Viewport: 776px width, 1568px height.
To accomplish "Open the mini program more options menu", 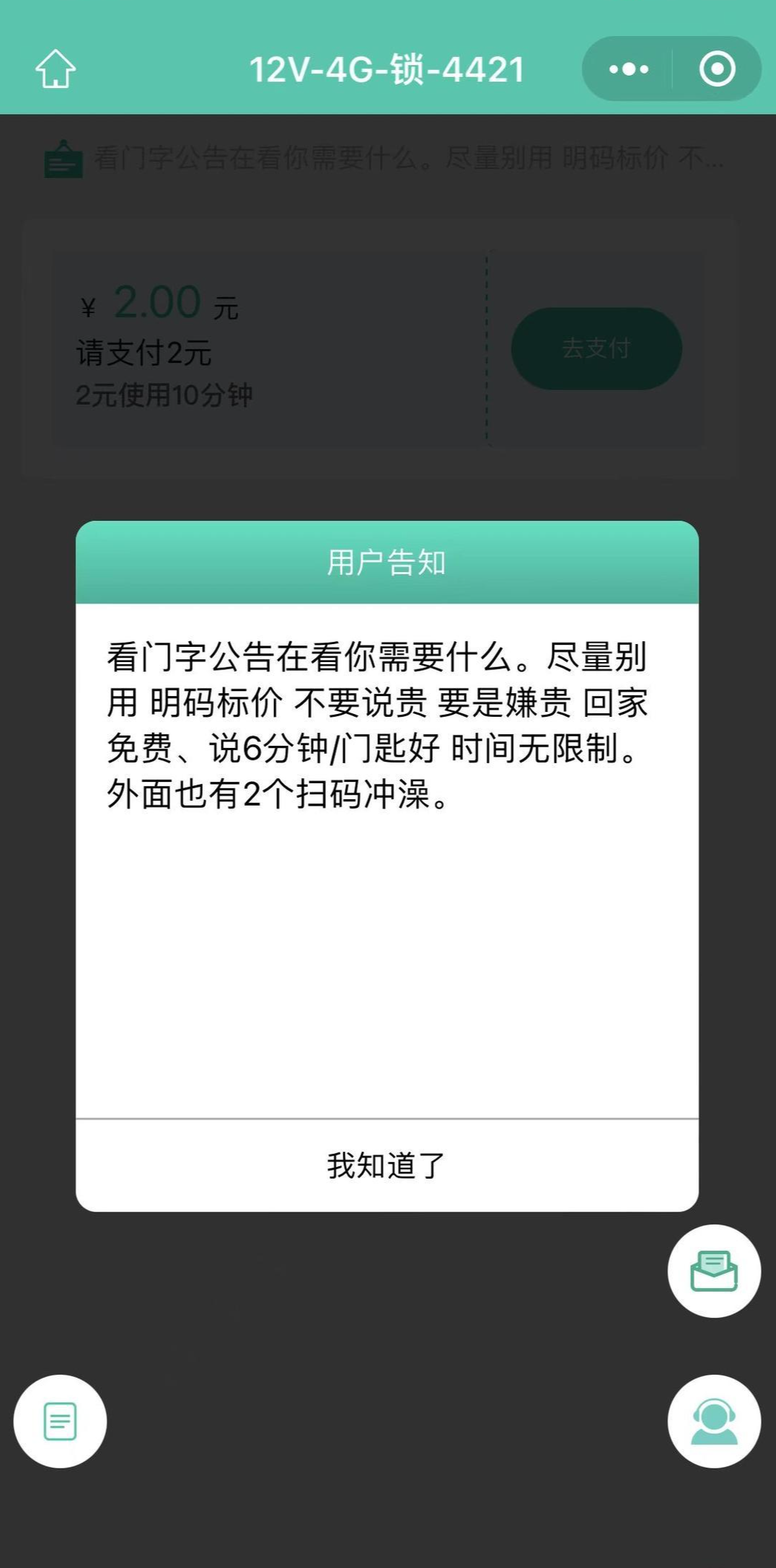I will [x=628, y=69].
